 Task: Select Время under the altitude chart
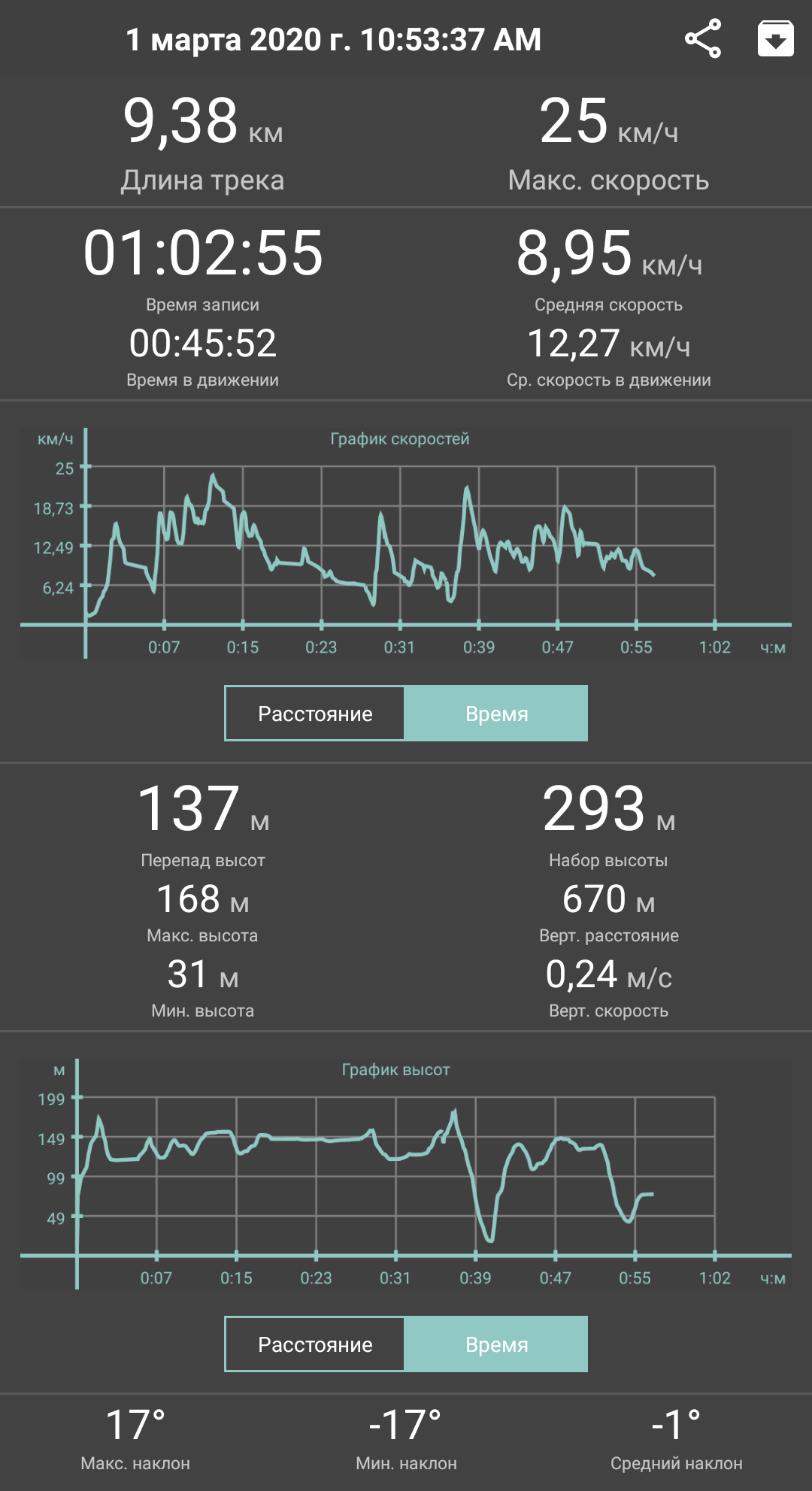496,1344
